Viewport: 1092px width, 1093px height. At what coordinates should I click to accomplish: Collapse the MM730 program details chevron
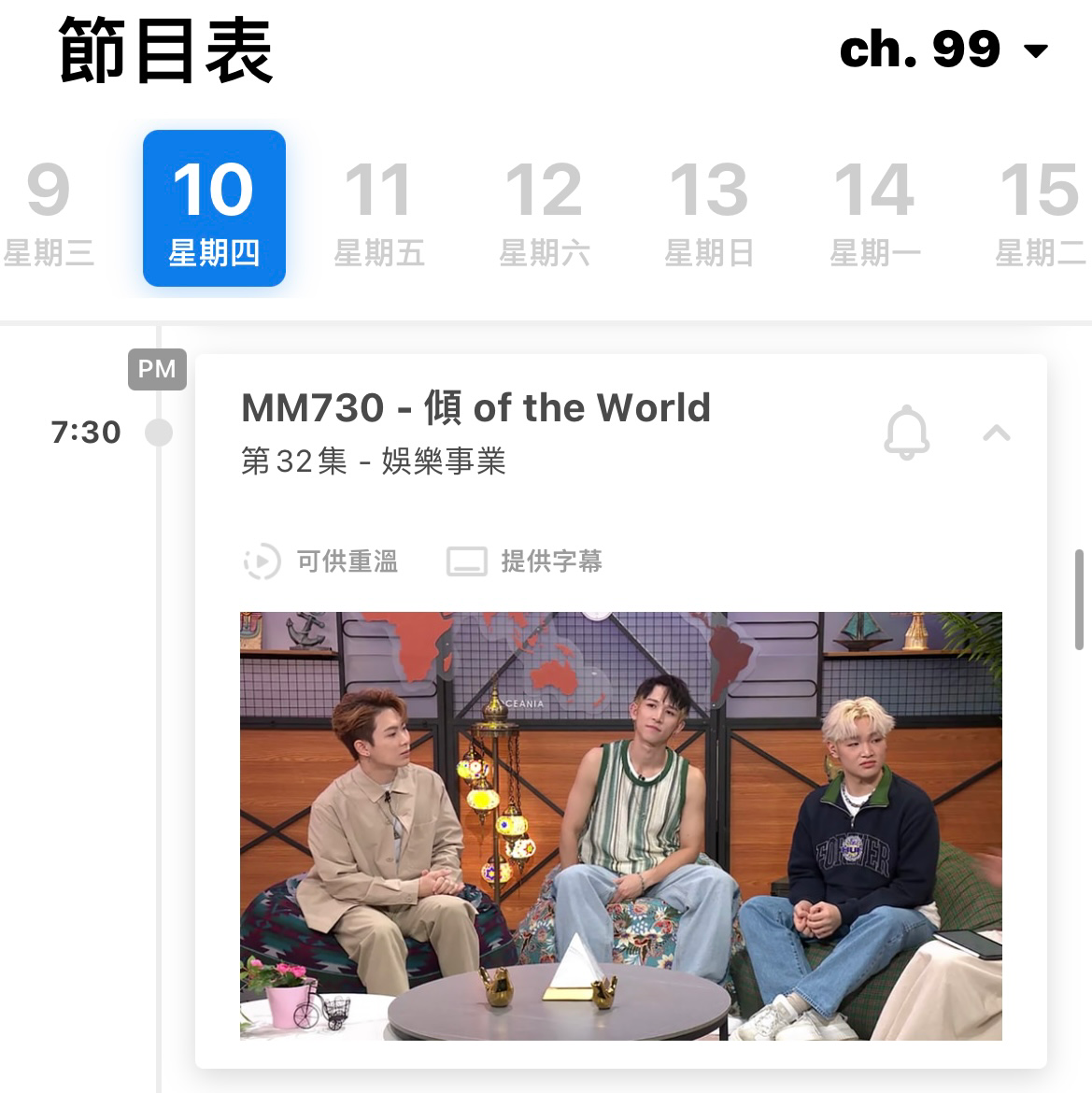click(996, 432)
